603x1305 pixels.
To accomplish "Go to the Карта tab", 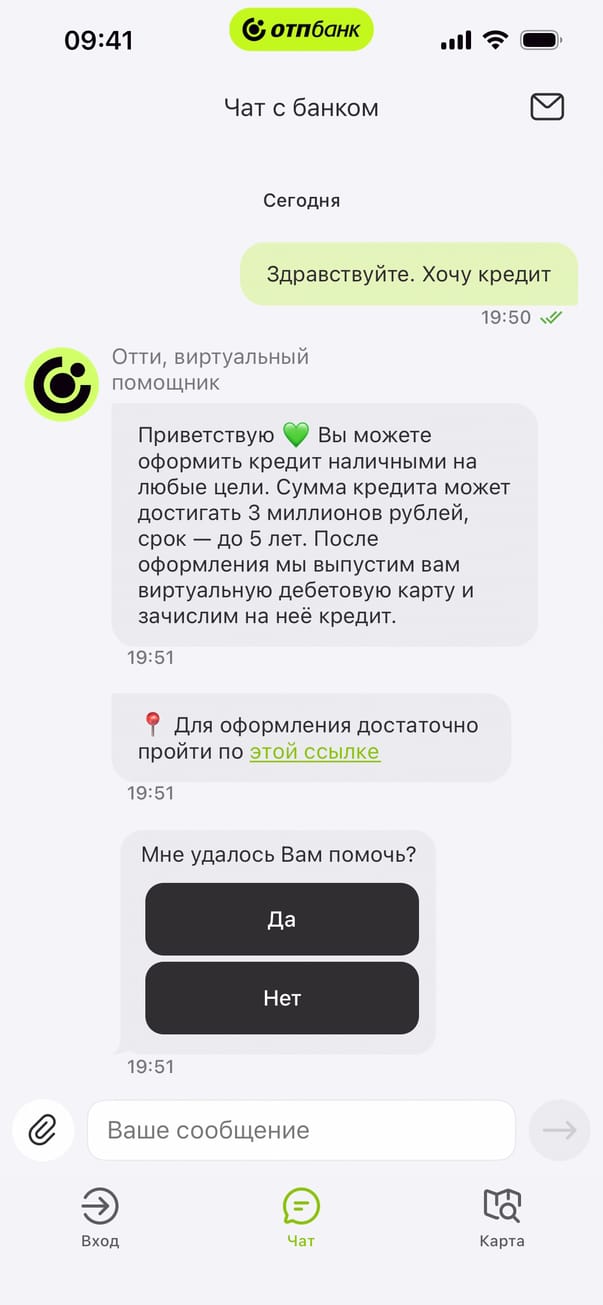I will click(x=502, y=1217).
